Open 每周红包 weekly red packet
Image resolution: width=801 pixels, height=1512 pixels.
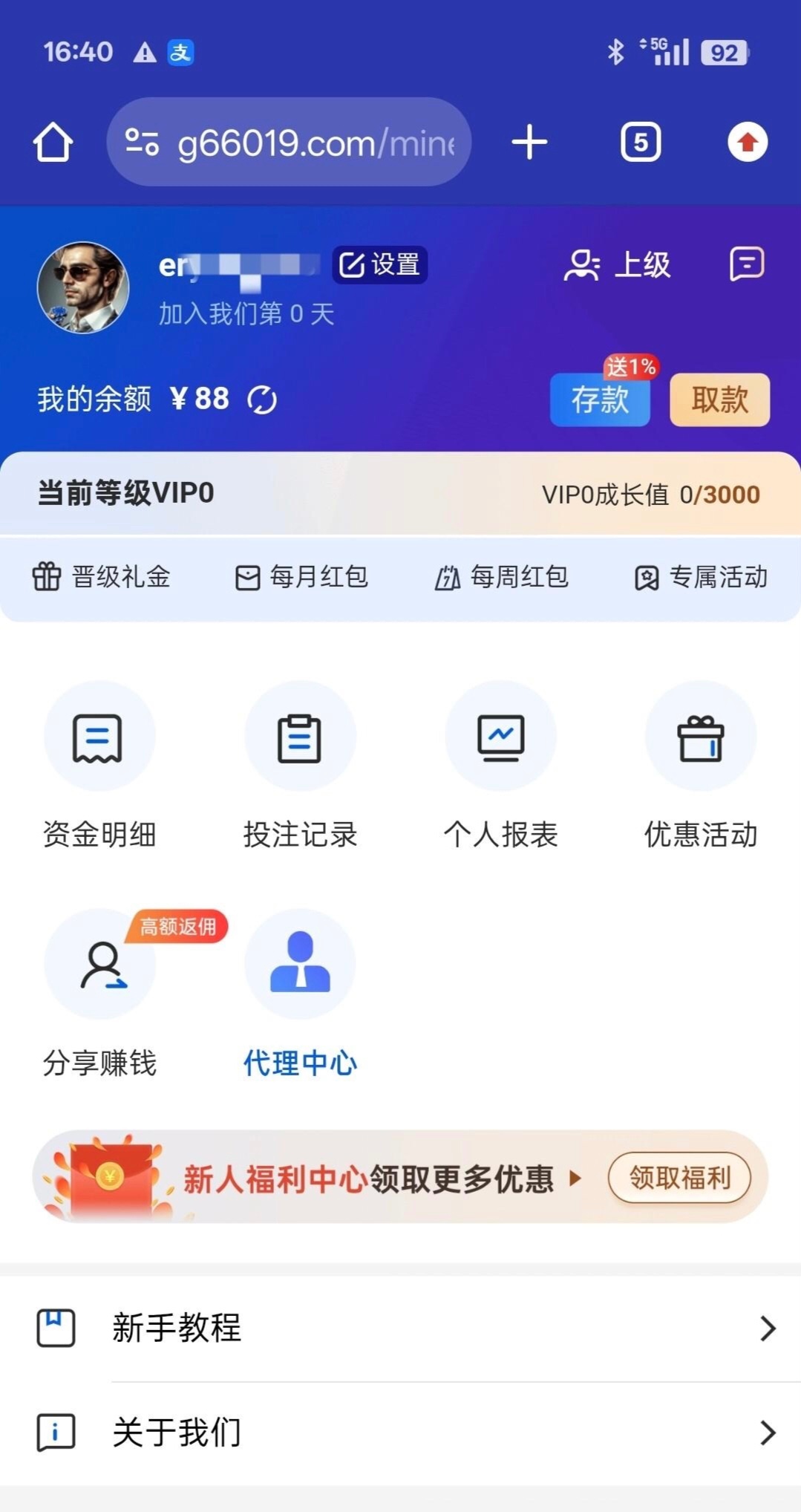[502, 577]
